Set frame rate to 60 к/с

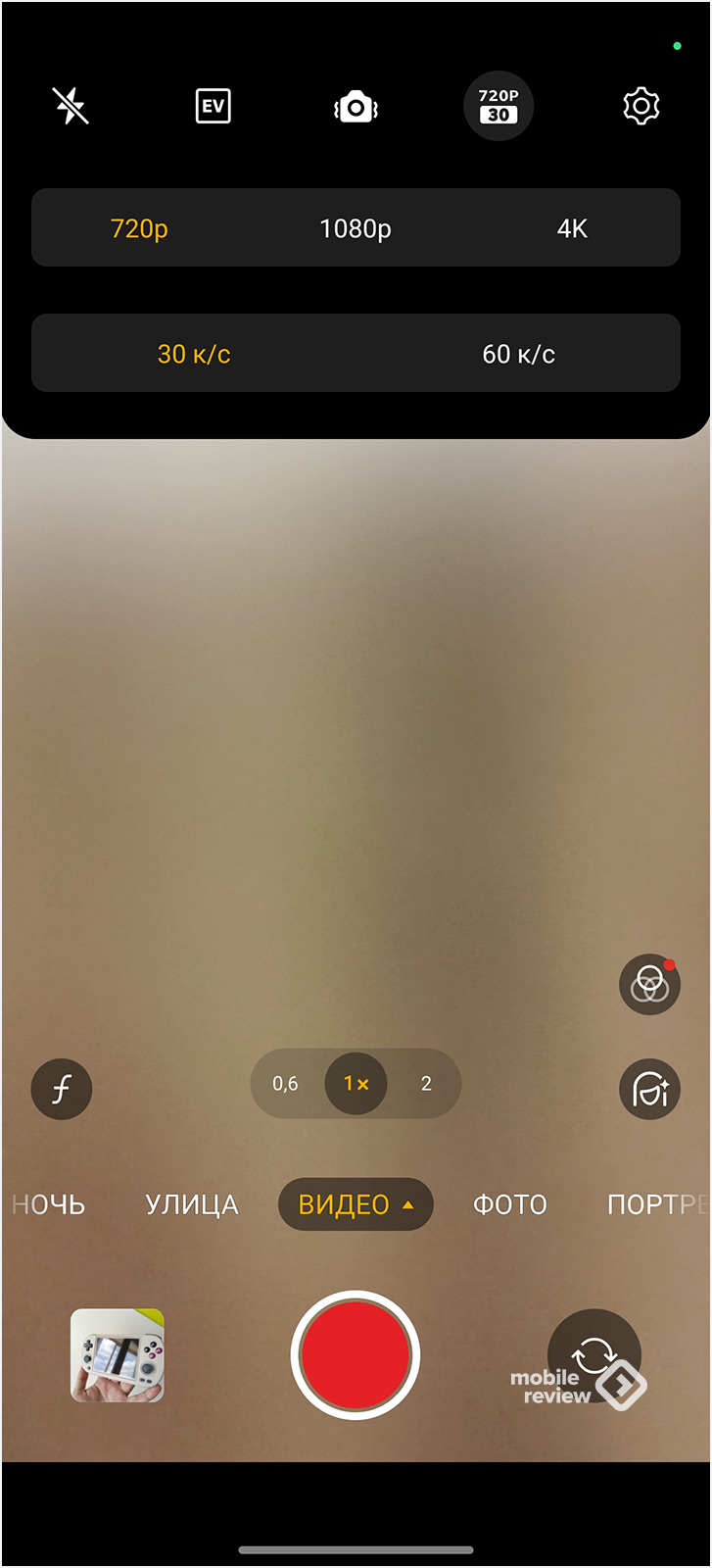tap(518, 354)
